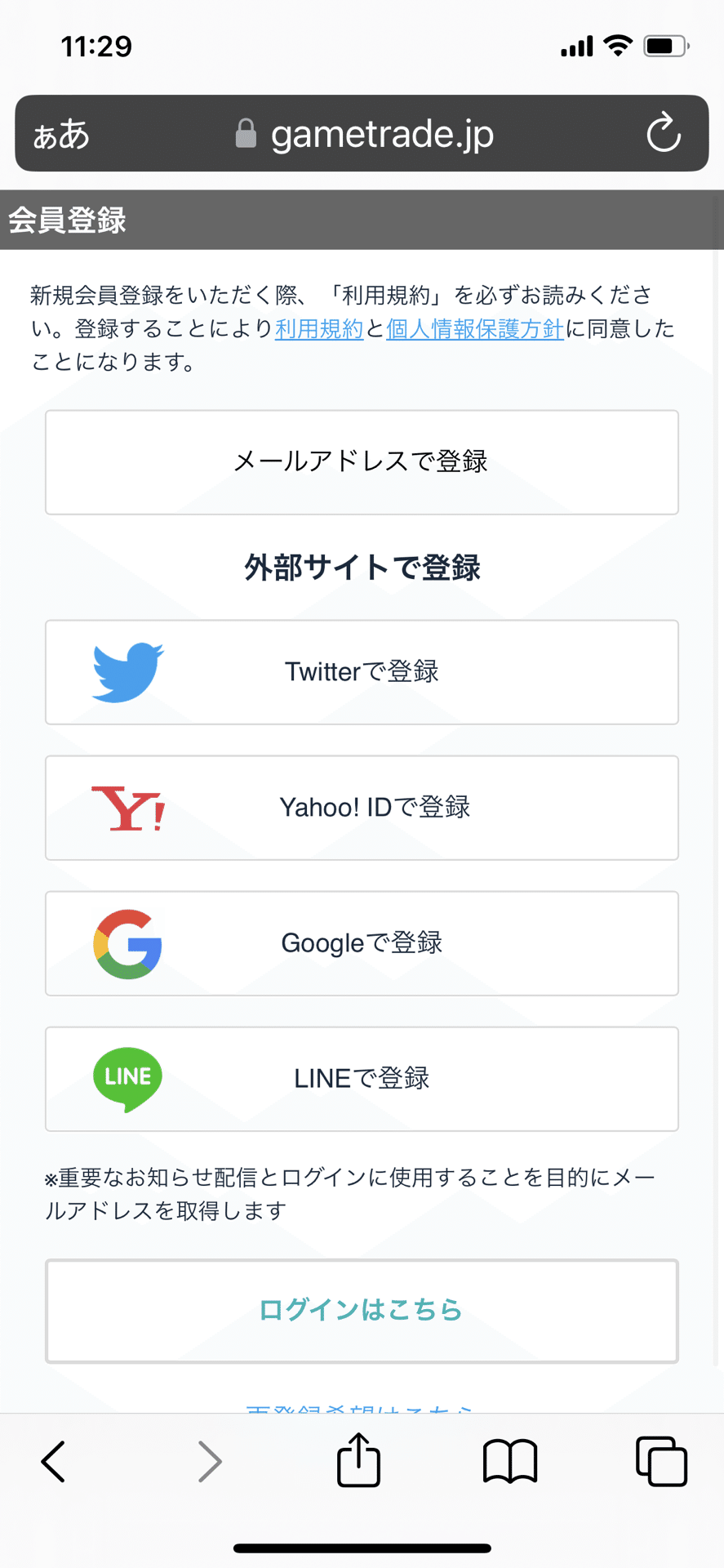Go back to the previous page
The width and height of the screenshot is (724, 1568).
pos(54,1462)
